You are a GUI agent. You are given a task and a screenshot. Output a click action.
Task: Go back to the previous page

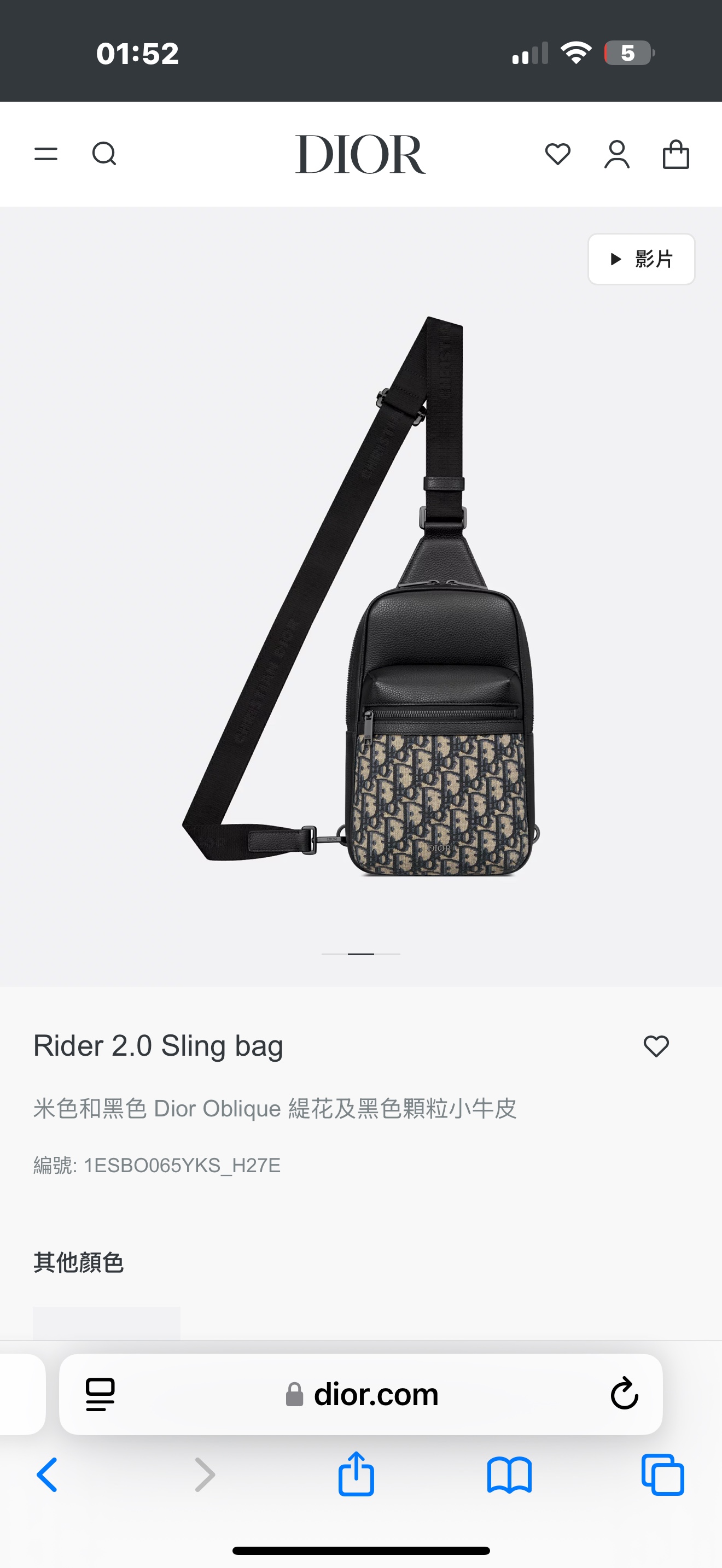point(48,1475)
